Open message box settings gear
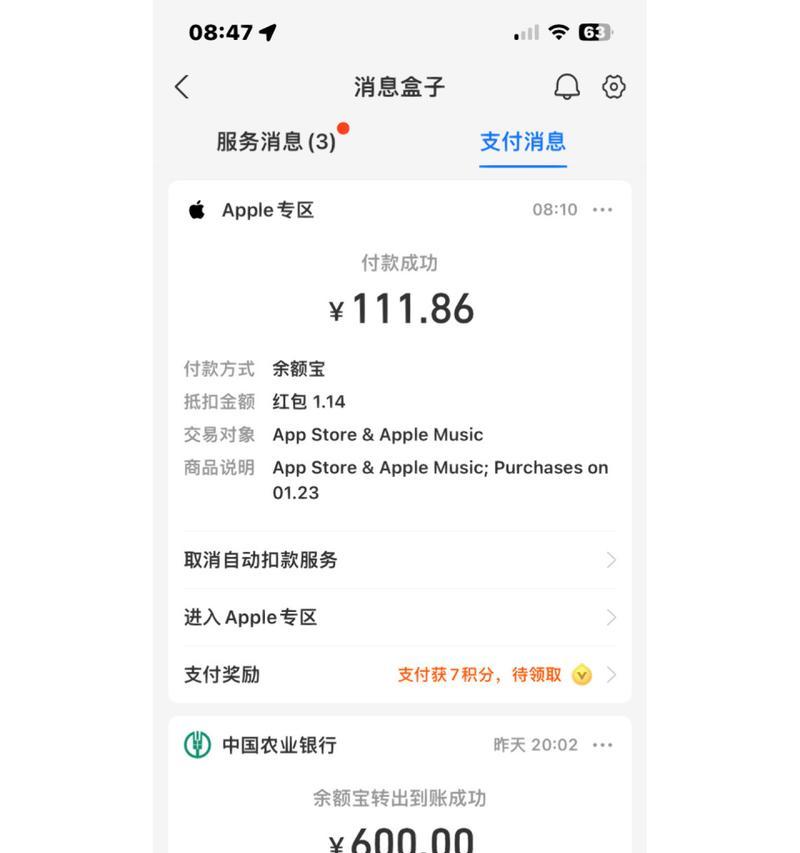Viewport: 800px width, 853px height. (x=614, y=87)
